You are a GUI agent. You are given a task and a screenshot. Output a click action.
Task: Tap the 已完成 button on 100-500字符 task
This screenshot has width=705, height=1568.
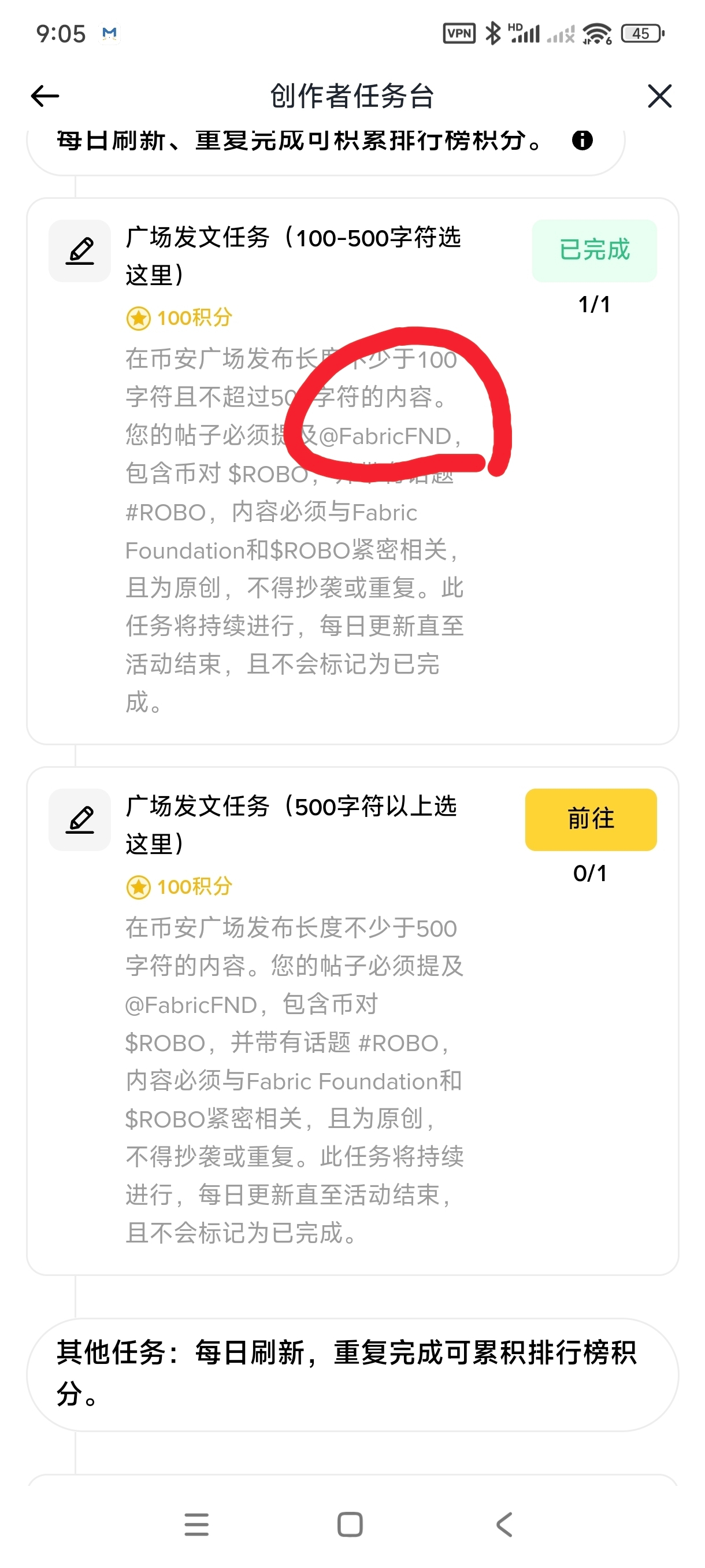593,250
